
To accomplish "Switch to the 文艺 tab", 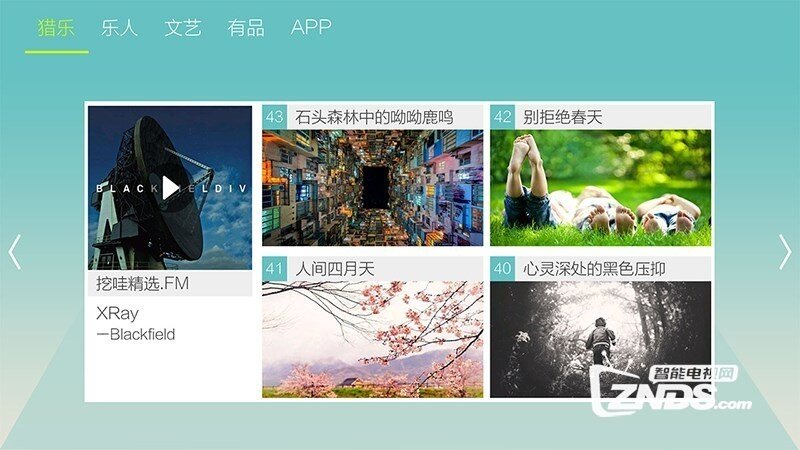I will [183, 28].
